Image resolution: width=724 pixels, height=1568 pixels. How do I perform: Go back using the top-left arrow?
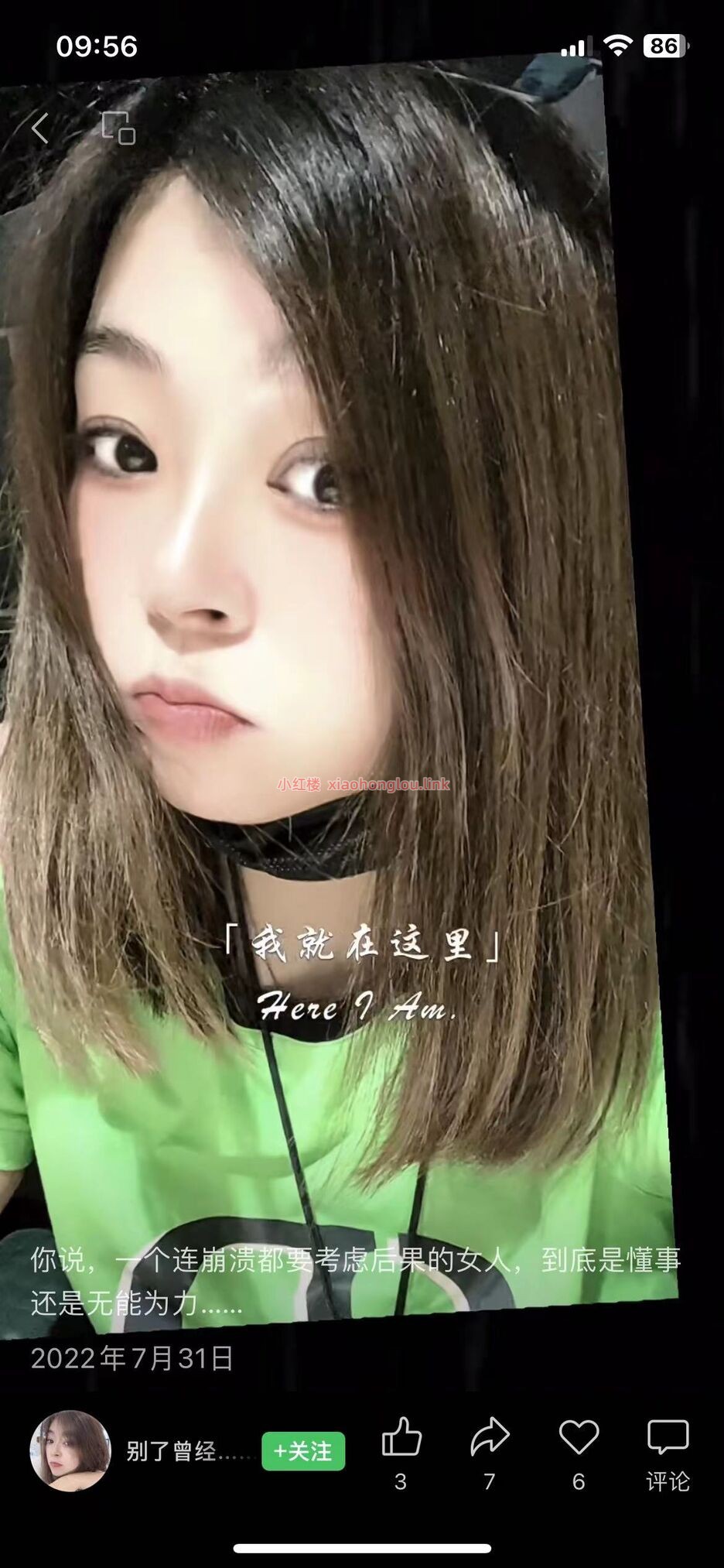tap(40, 128)
